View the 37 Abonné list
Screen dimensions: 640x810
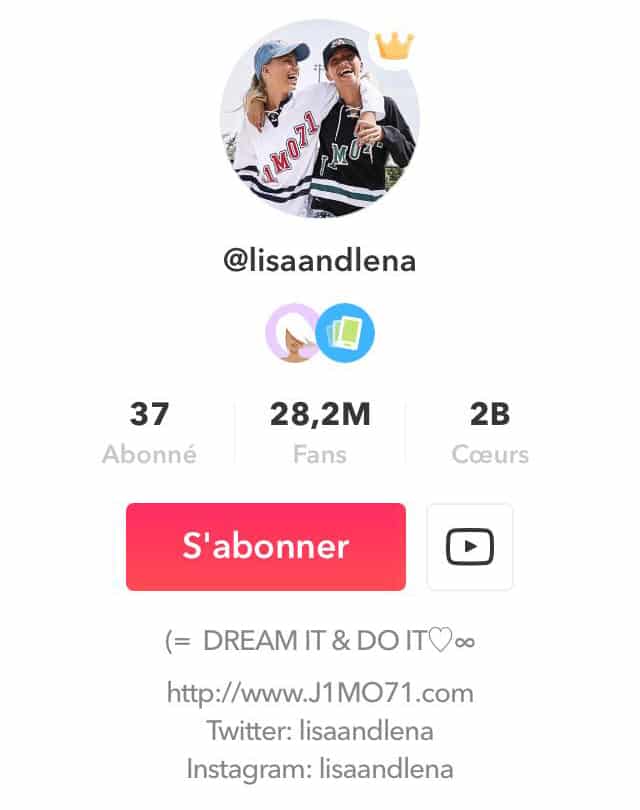149,433
